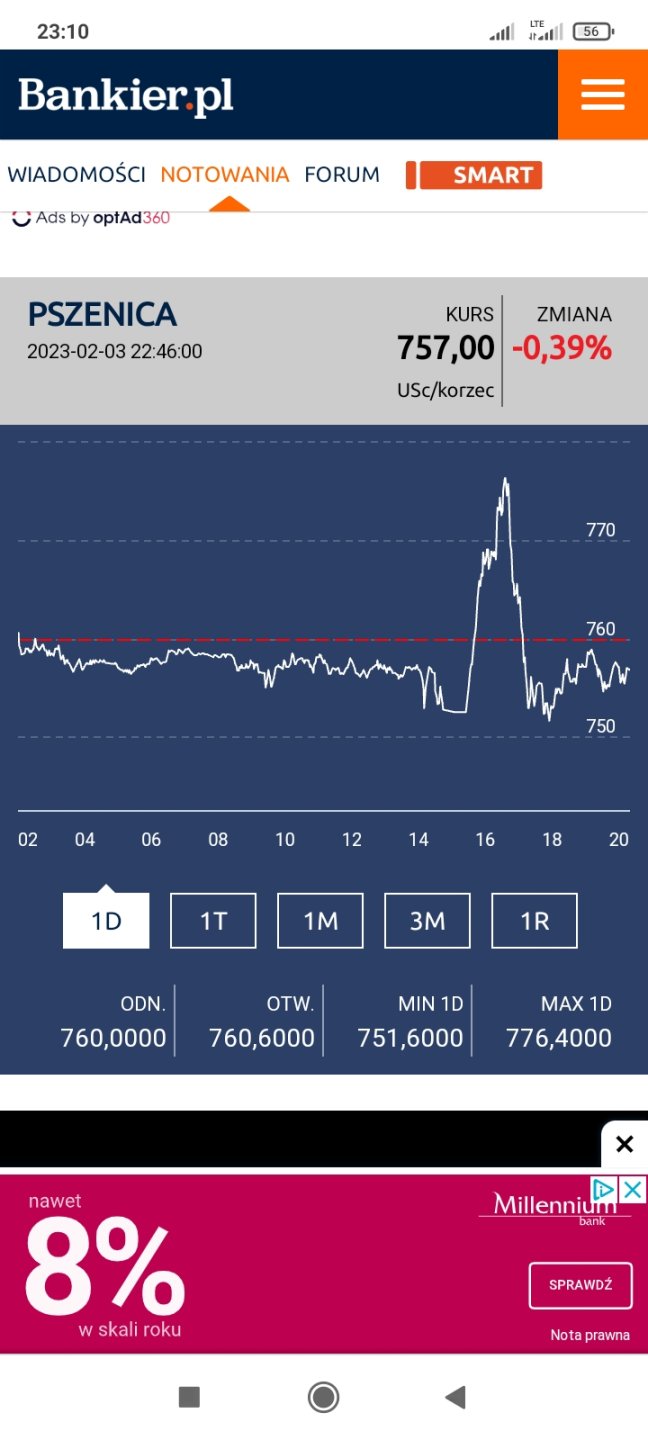
Task: Go to Bankier.pl homepage via logo
Action: tap(126, 96)
